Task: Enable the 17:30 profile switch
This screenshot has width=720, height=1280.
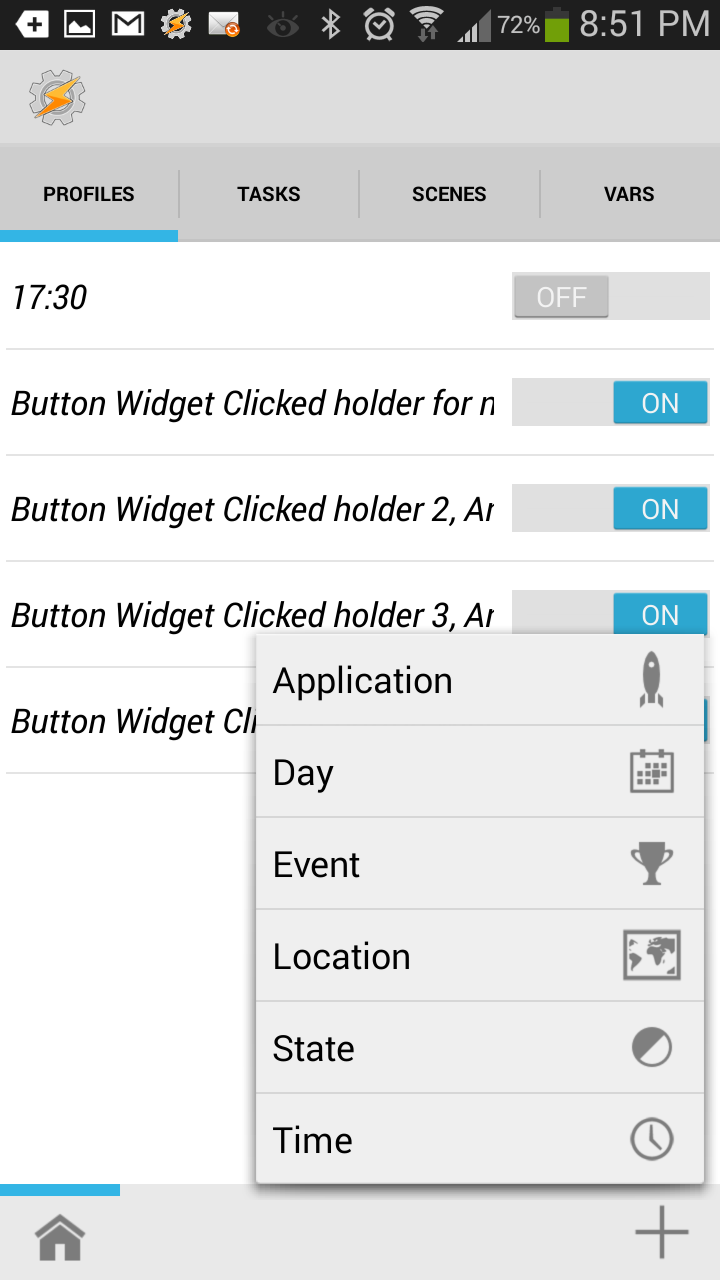Action: tap(610, 297)
